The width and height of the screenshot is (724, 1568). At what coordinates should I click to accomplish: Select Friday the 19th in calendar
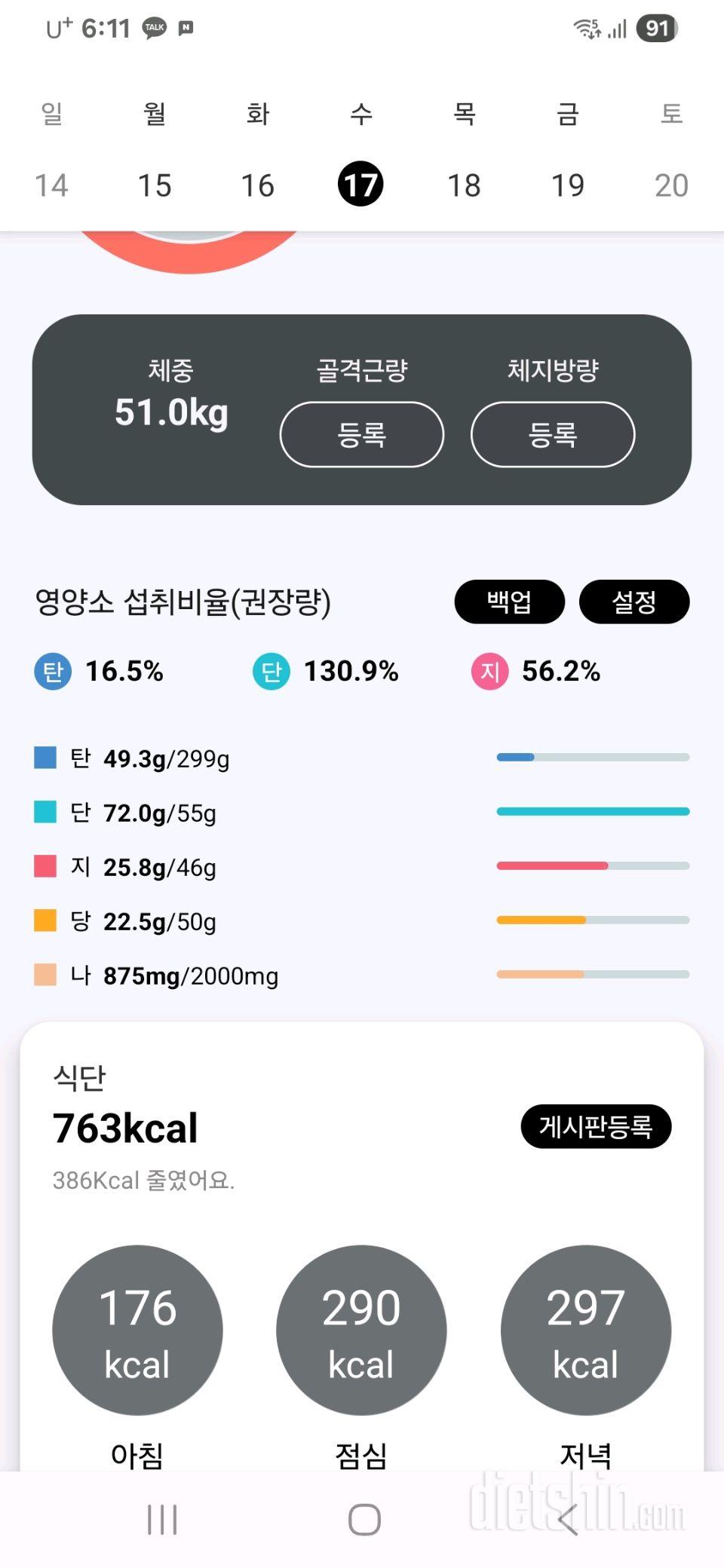[x=567, y=185]
